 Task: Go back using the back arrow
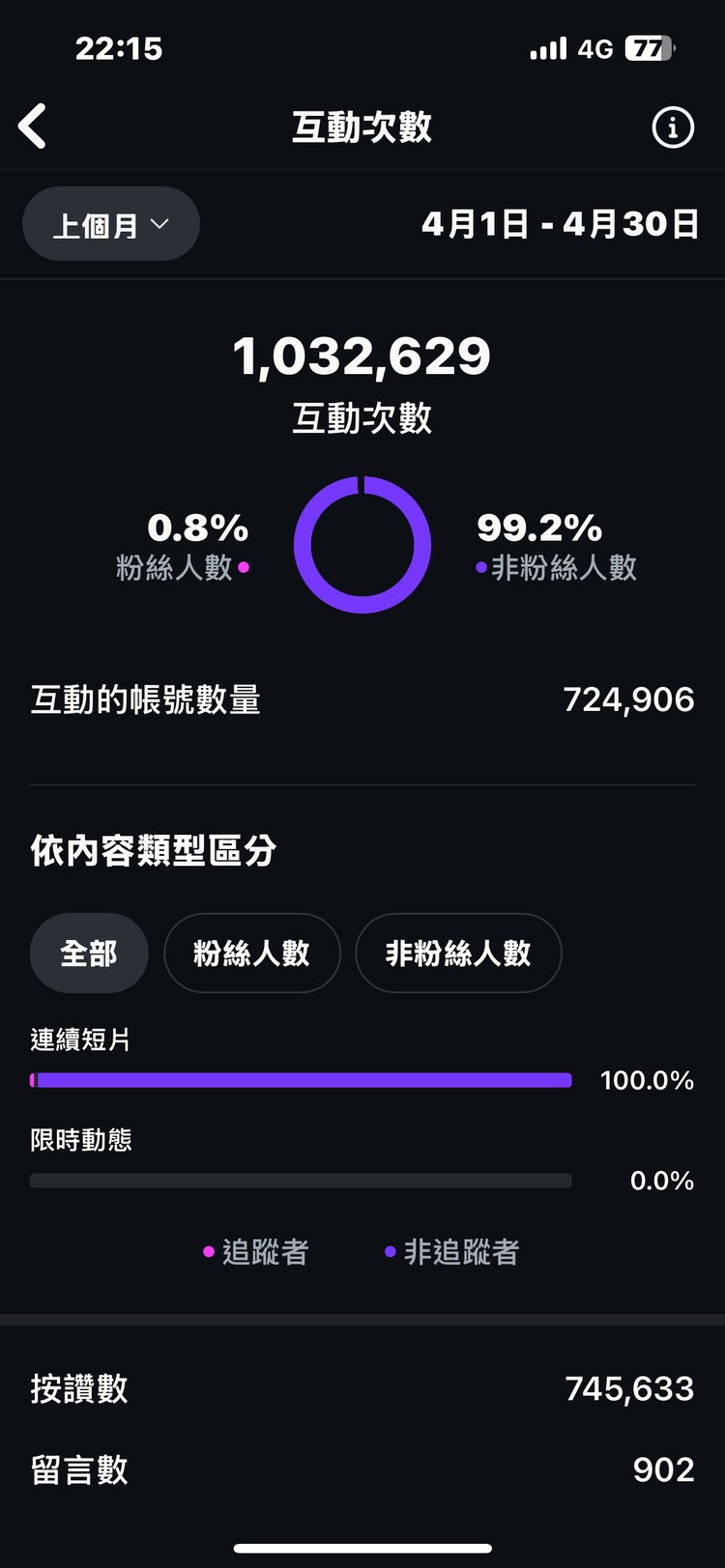[33, 127]
